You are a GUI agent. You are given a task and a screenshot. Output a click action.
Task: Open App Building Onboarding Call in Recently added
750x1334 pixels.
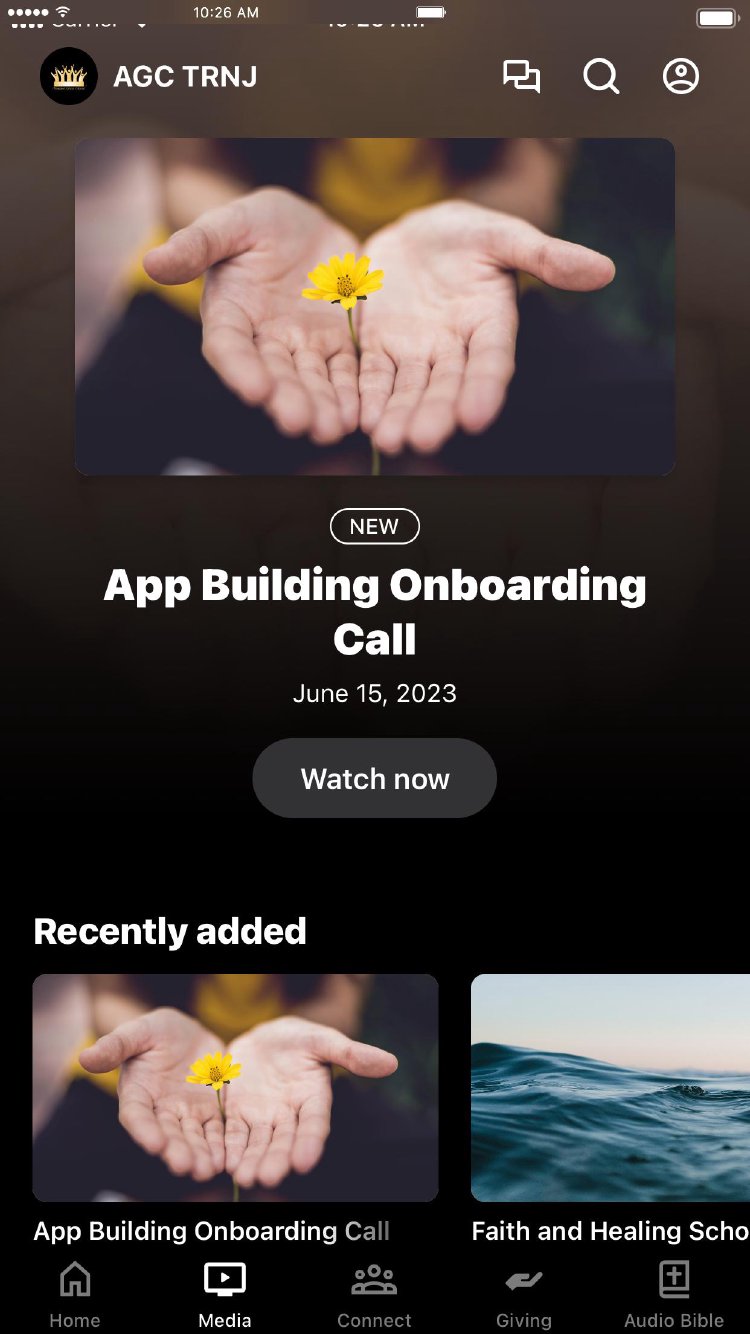[x=235, y=1088]
